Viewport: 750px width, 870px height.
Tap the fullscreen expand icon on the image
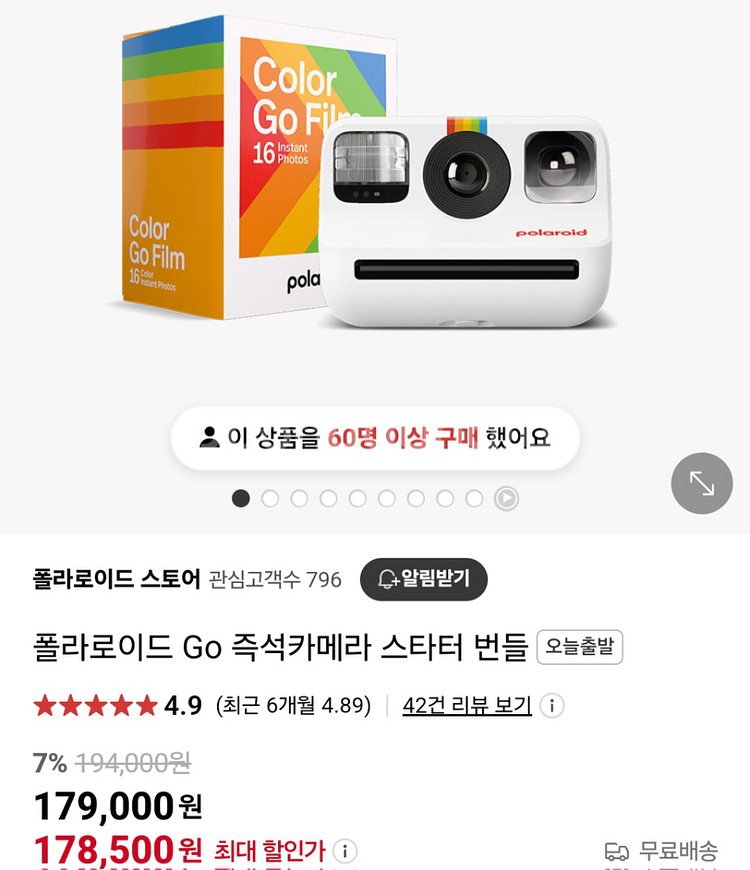point(701,482)
